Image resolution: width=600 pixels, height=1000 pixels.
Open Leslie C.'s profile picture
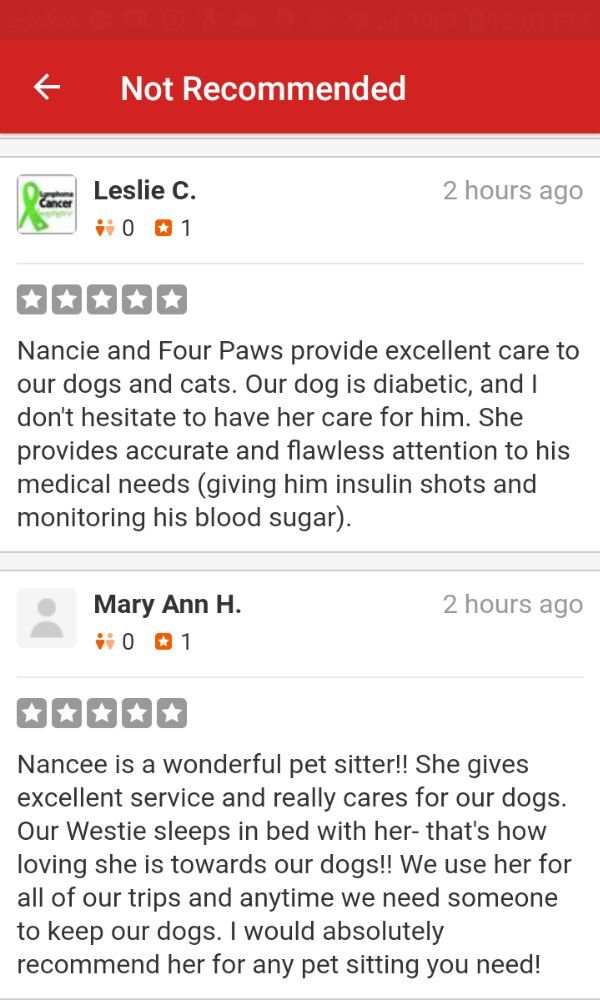[x=47, y=205]
